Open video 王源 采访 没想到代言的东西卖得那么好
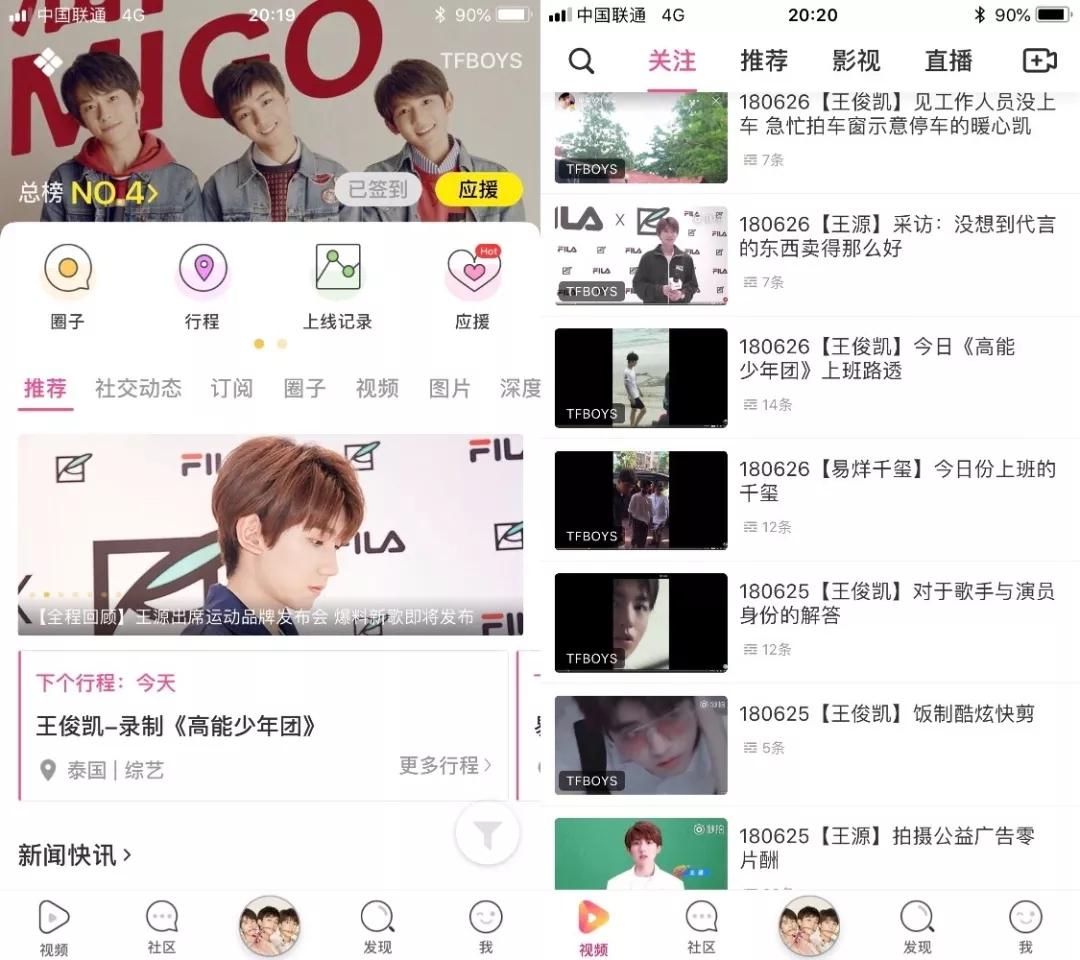 point(895,237)
